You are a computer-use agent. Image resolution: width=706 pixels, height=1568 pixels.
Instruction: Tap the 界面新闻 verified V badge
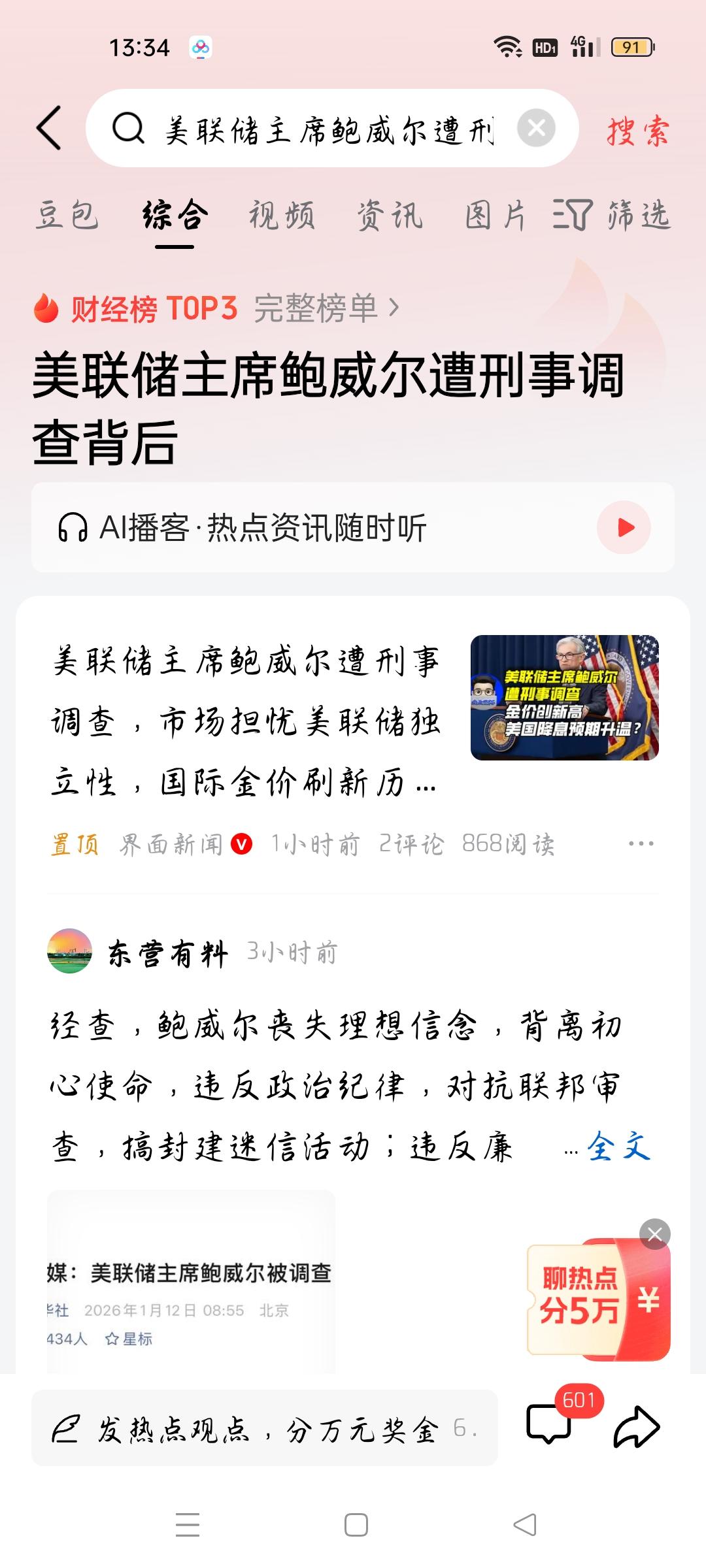coord(240,844)
